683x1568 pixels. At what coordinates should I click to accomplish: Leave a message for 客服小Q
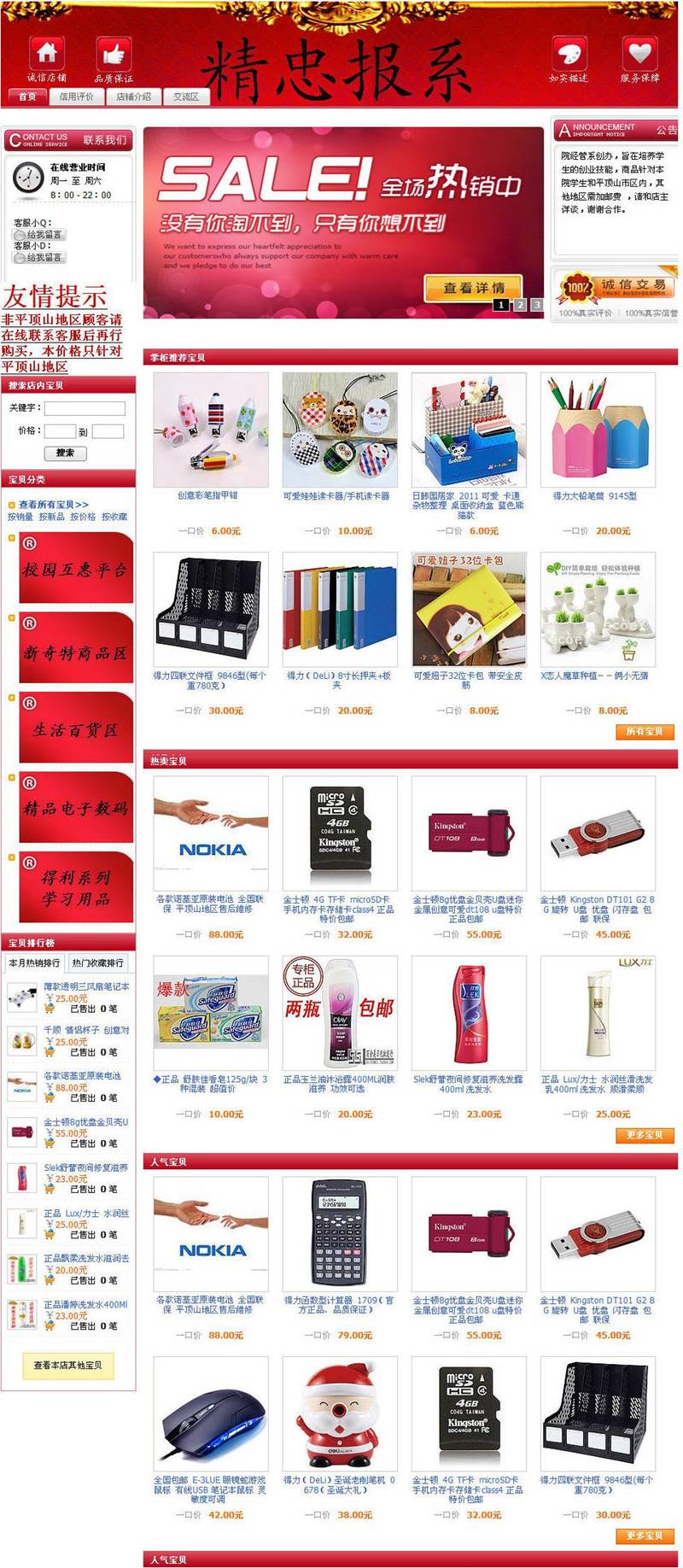pyautogui.click(x=39, y=234)
